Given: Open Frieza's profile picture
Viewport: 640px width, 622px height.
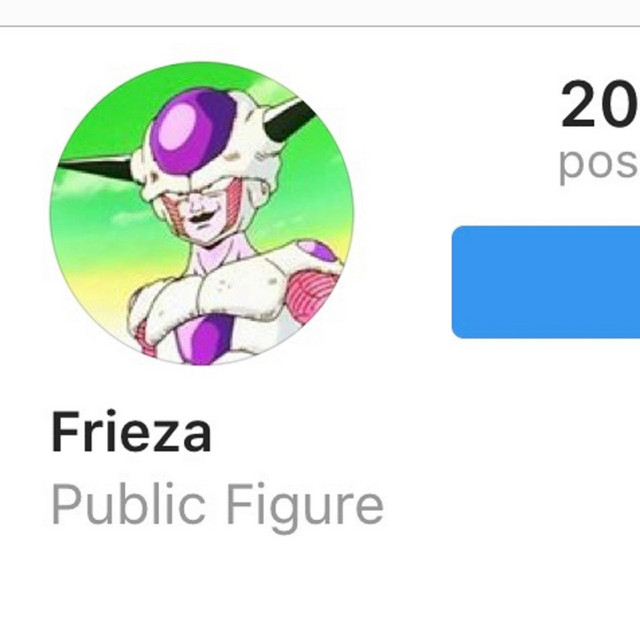Looking at the screenshot, I should [201, 212].
